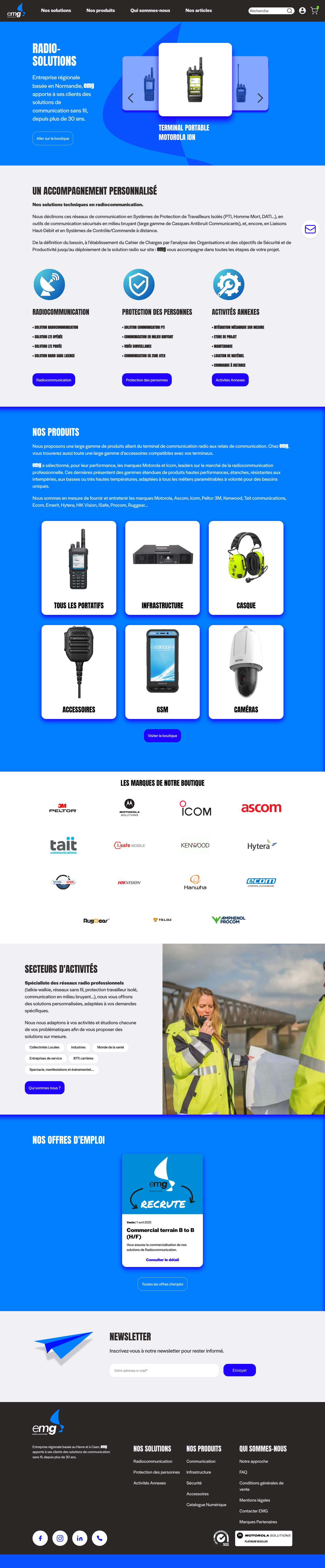Open the Casque product category

coord(246,567)
